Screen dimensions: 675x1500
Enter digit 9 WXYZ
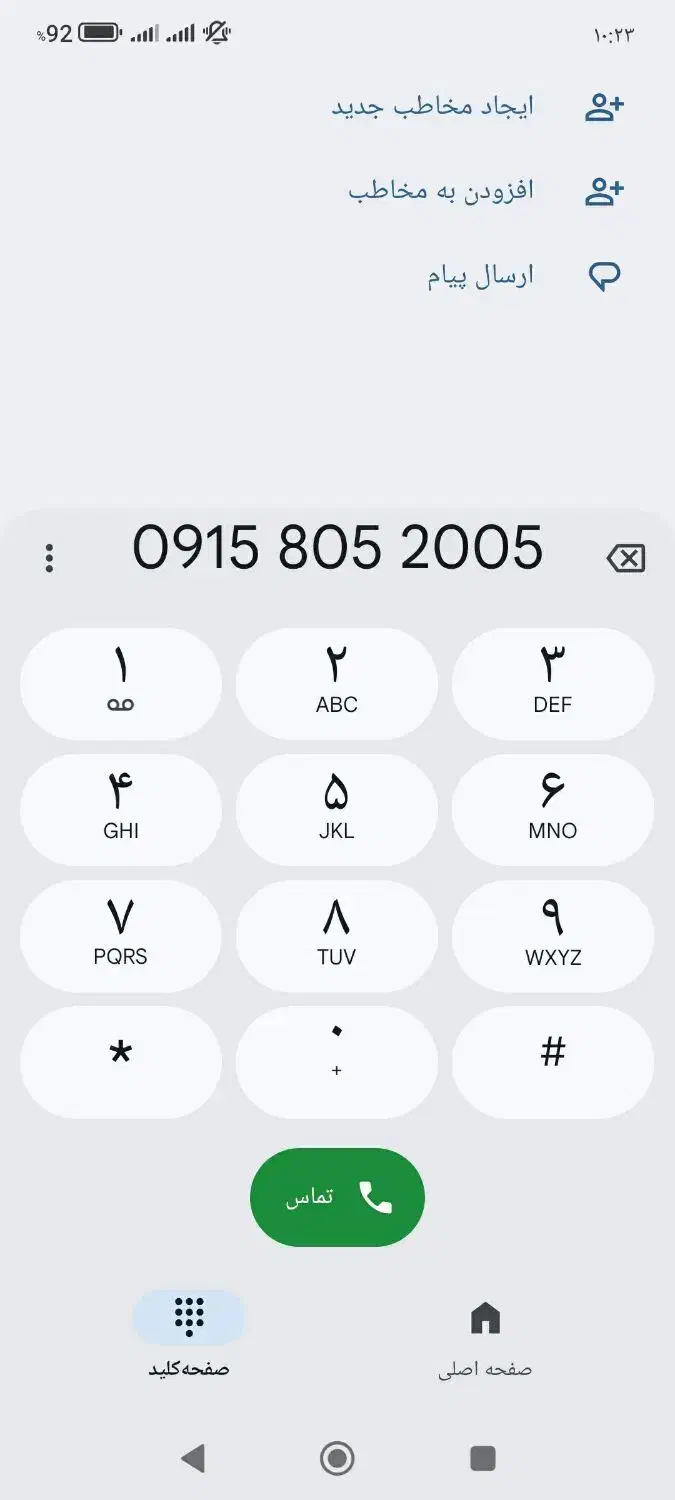coord(553,935)
